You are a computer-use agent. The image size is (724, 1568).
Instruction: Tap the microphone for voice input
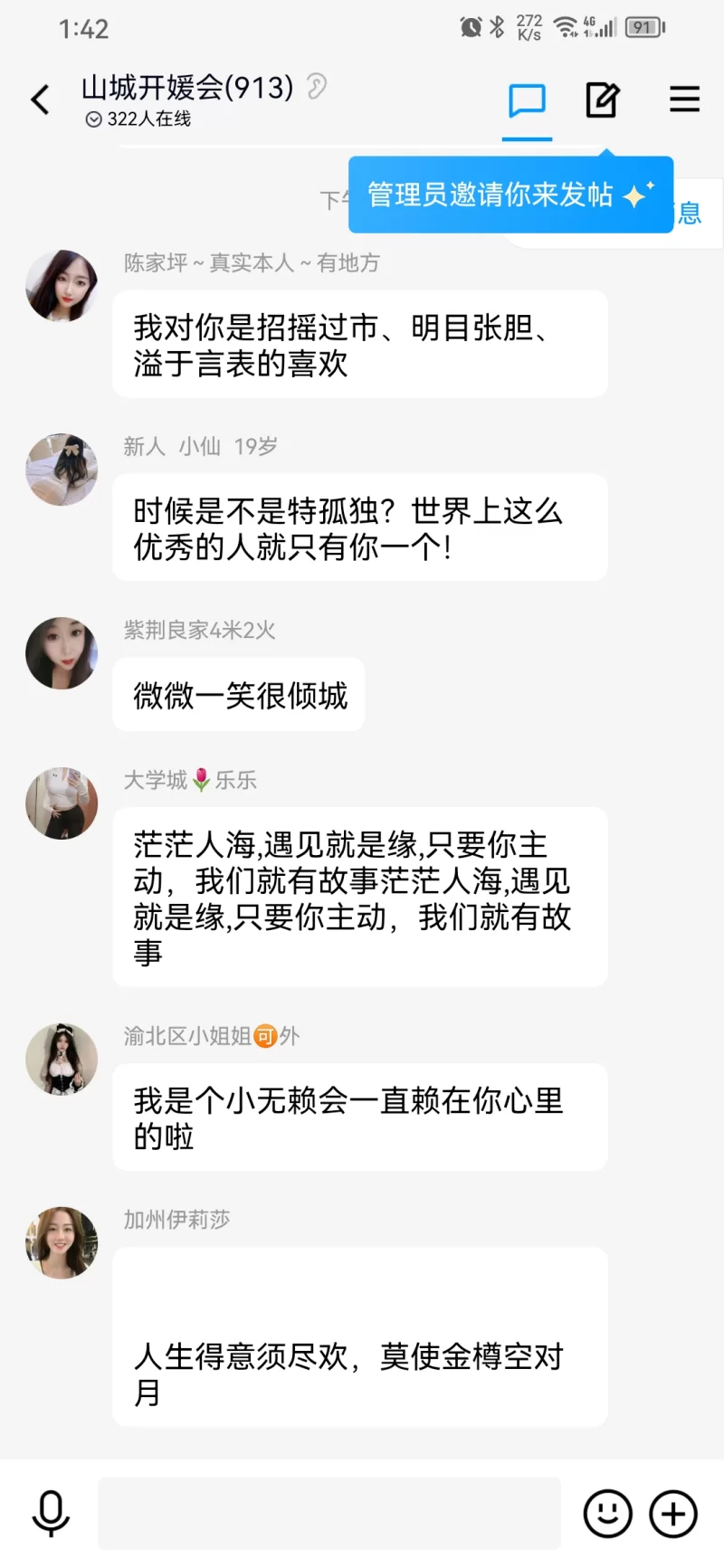51,1513
